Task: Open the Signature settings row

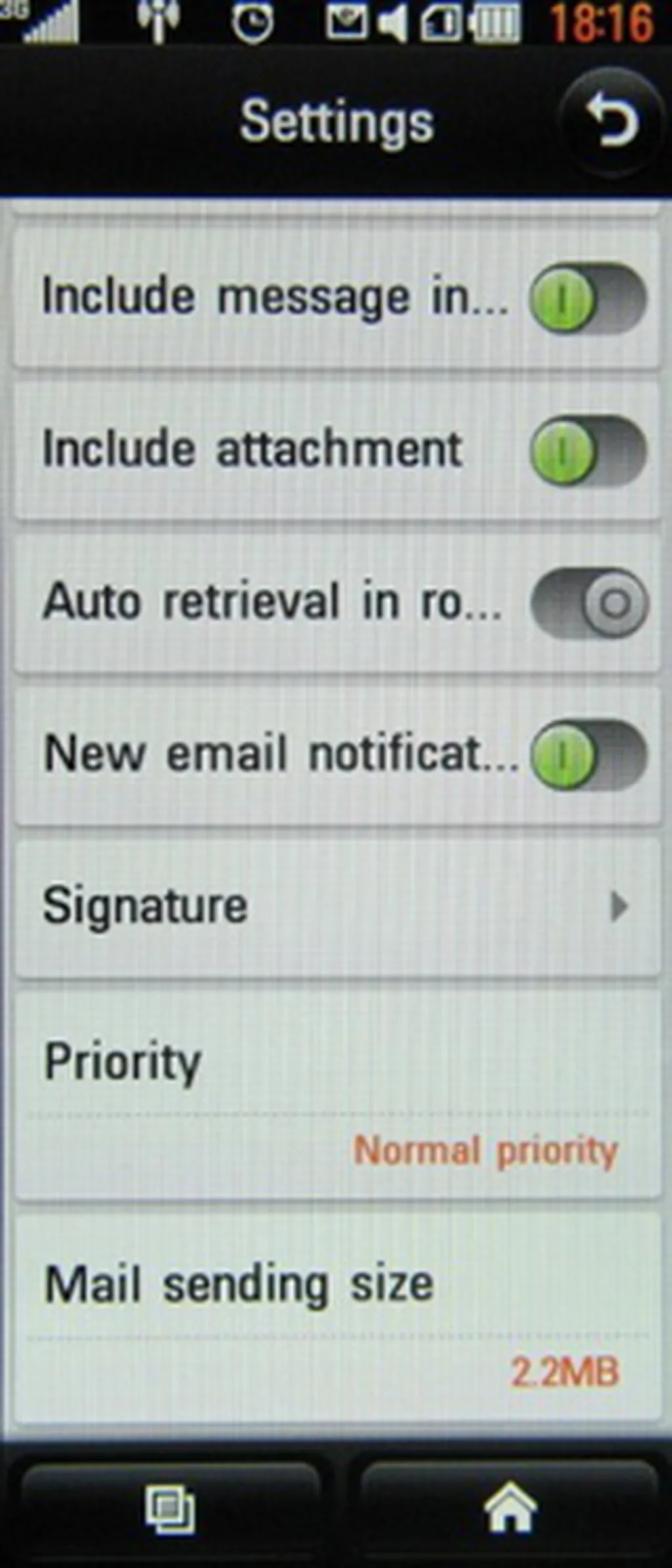Action: 336,907
